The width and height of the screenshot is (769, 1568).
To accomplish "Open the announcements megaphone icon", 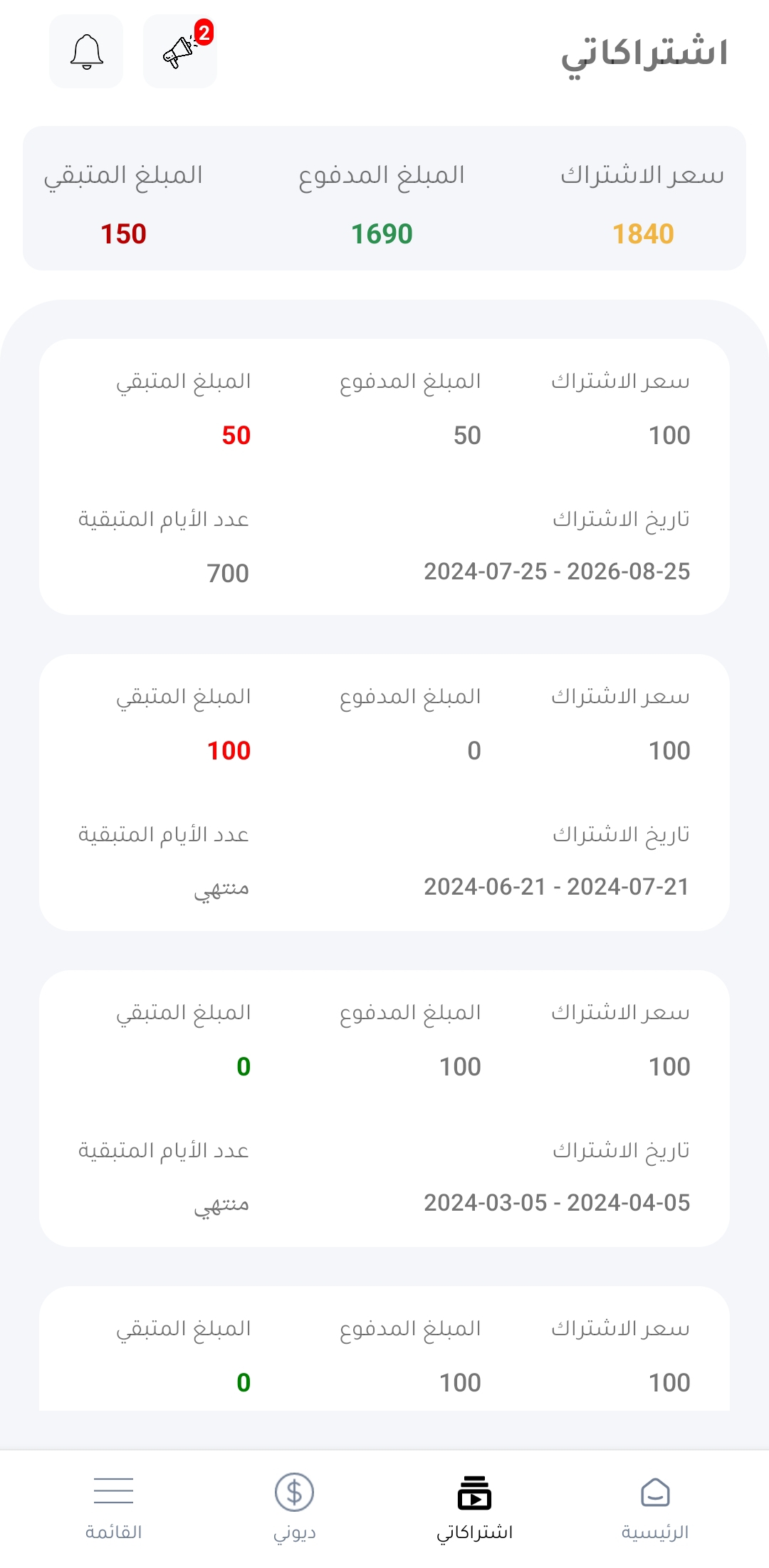I will (179, 52).
